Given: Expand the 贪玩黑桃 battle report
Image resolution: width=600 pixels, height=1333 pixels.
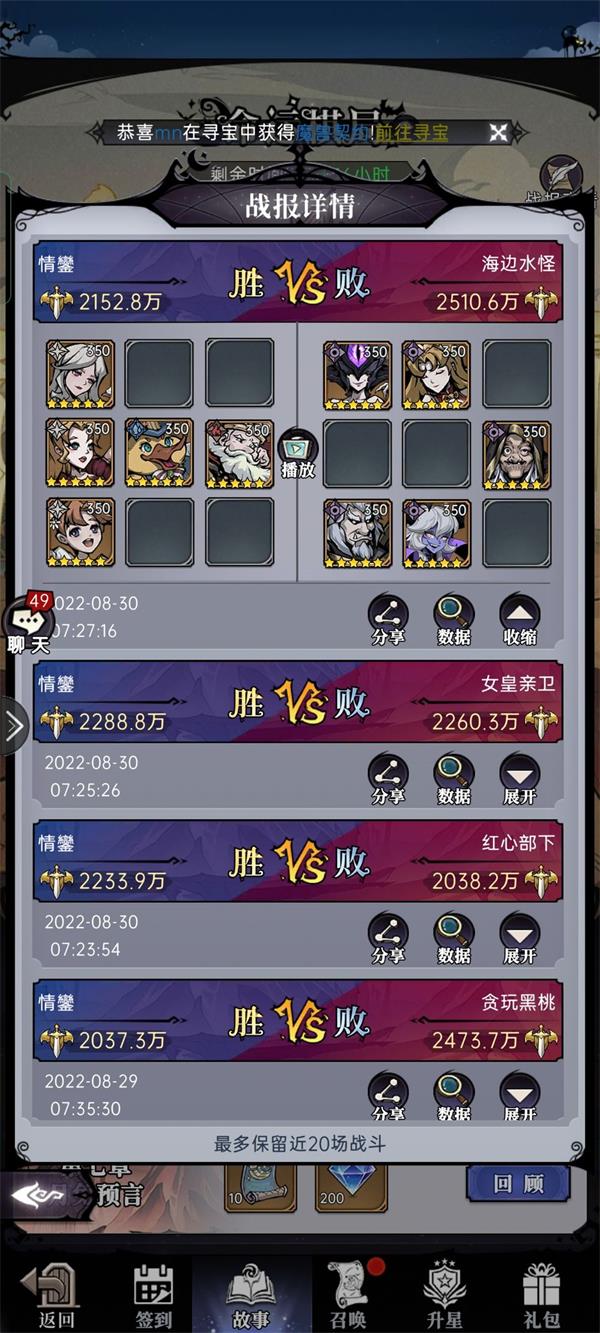Looking at the screenshot, I should pos(519,1095).
